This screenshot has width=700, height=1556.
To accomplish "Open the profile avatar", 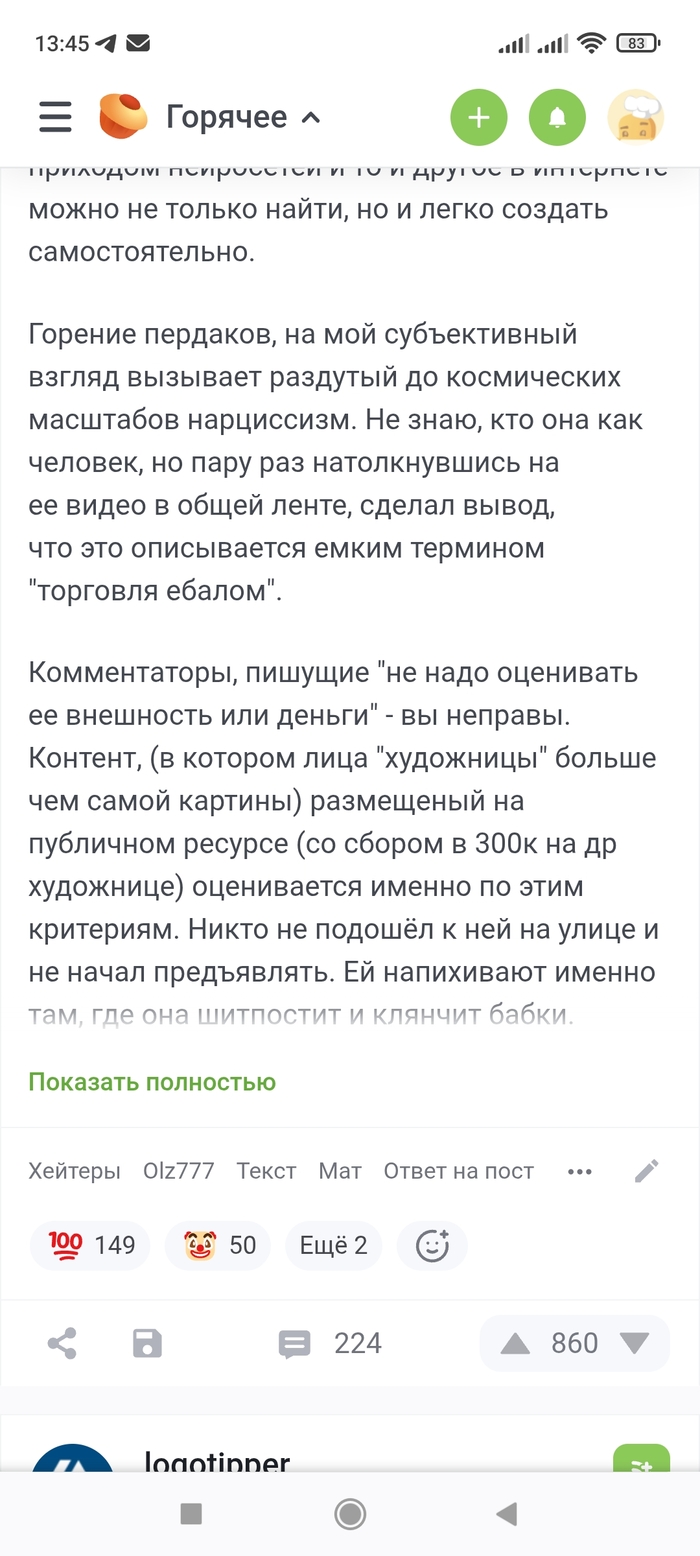I will (636, 118).
